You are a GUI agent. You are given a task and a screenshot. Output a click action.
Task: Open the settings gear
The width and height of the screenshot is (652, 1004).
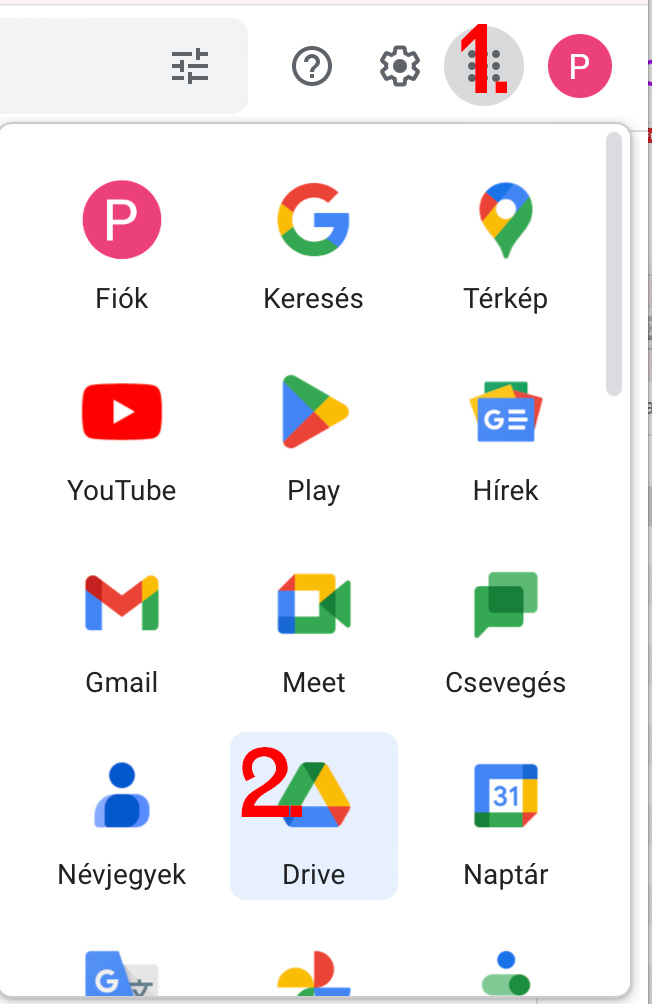coord(400,67)
